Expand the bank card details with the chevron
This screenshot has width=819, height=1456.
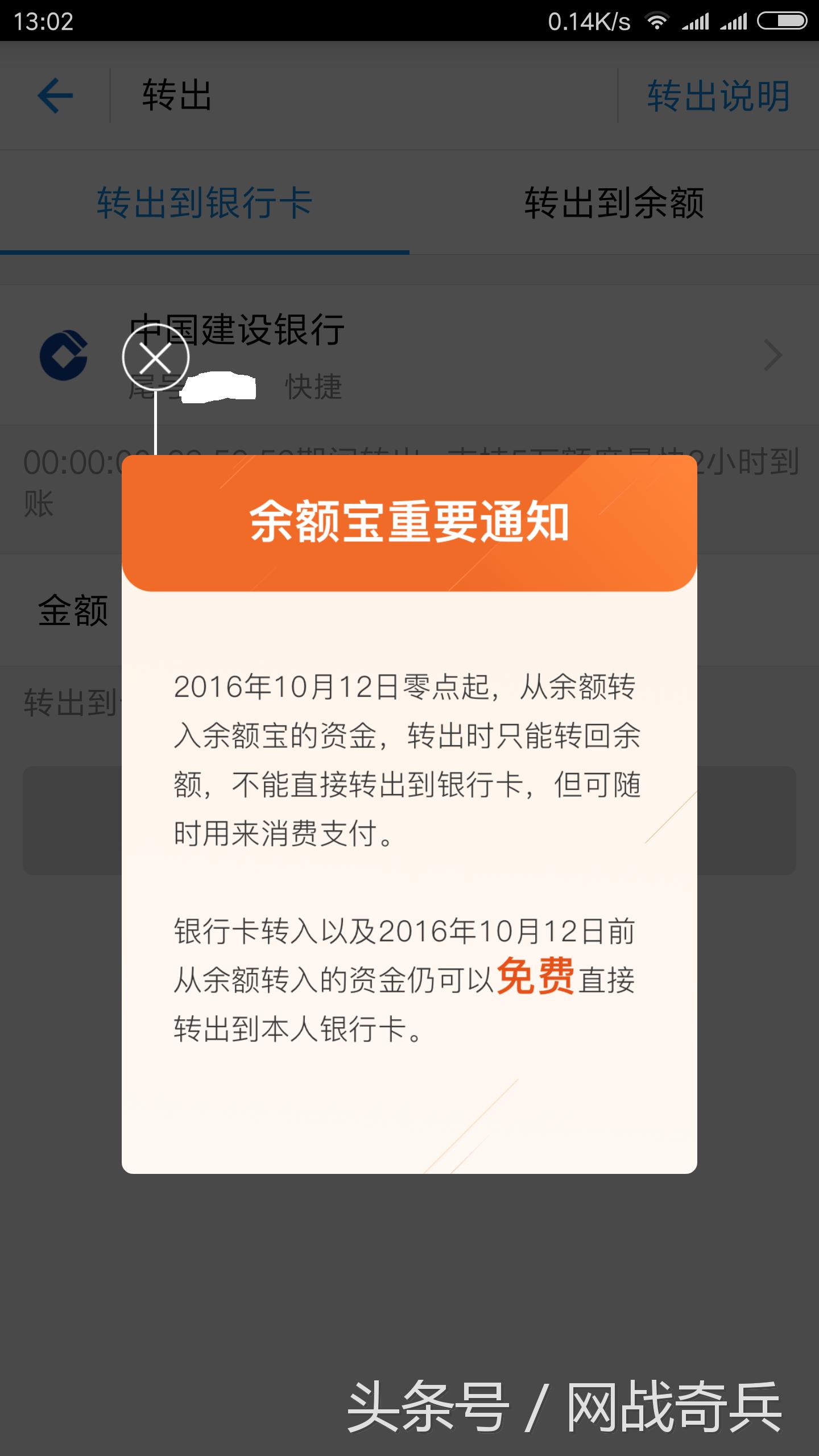pos(775,355)
